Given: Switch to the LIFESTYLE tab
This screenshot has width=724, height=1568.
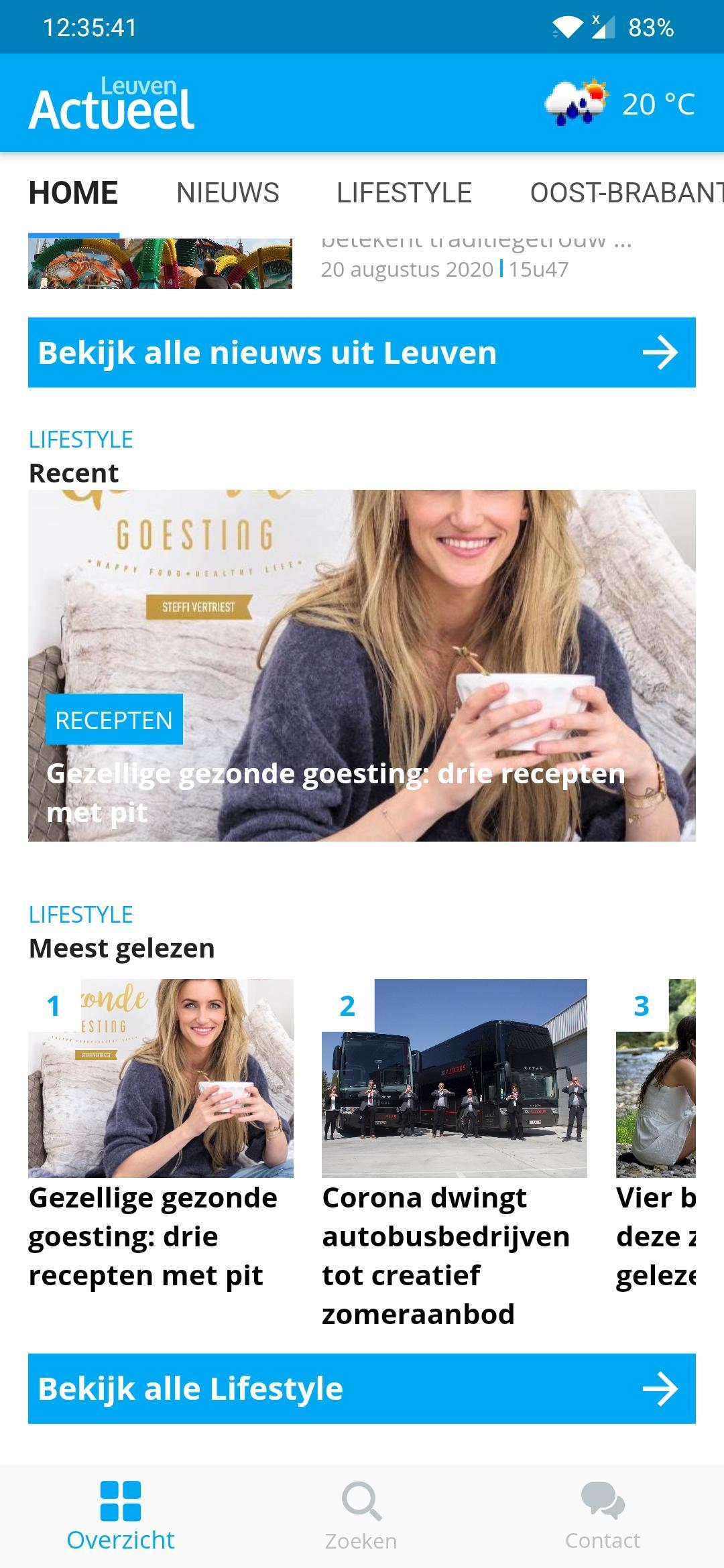Looking at the screenshot, I should [404, 193].
